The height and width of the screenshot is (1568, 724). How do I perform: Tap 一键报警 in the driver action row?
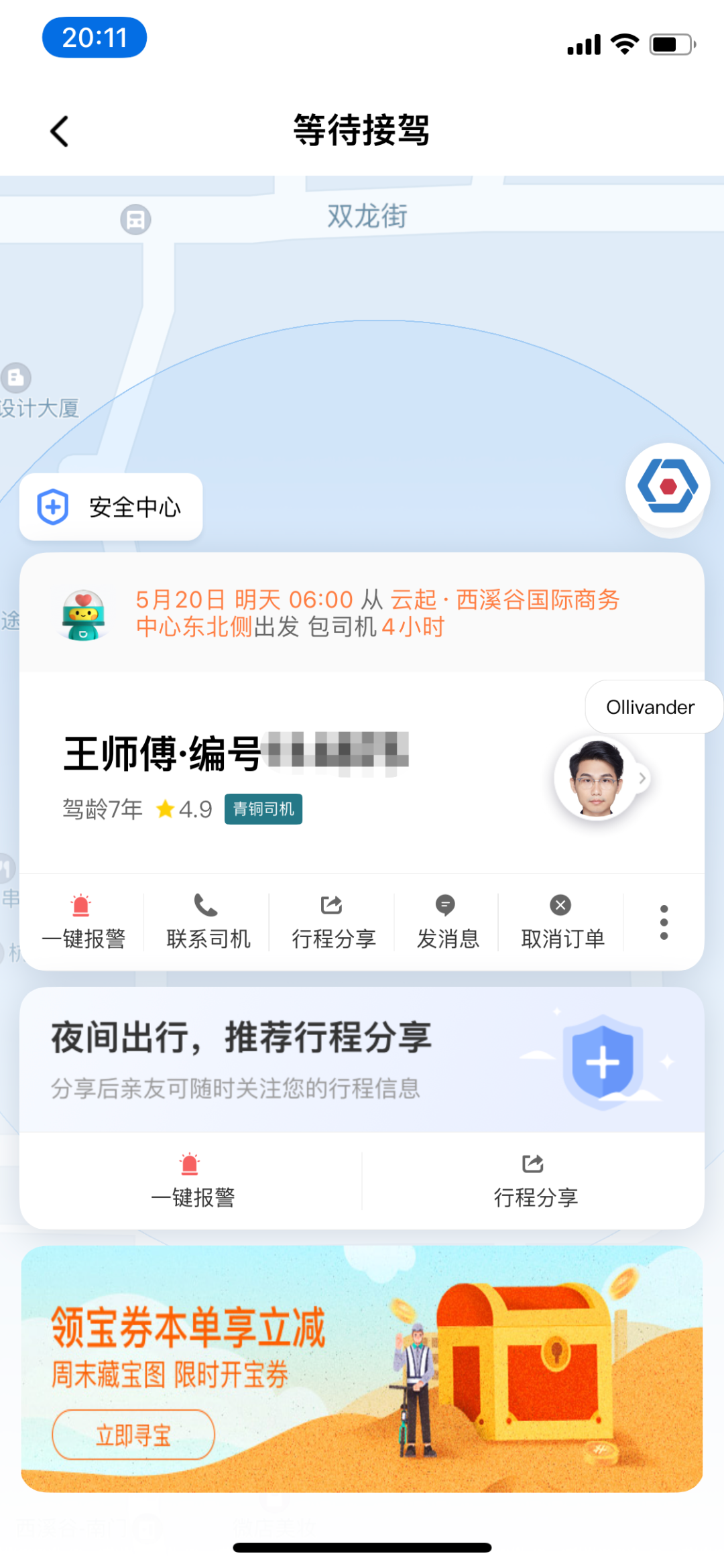(83, 922)
